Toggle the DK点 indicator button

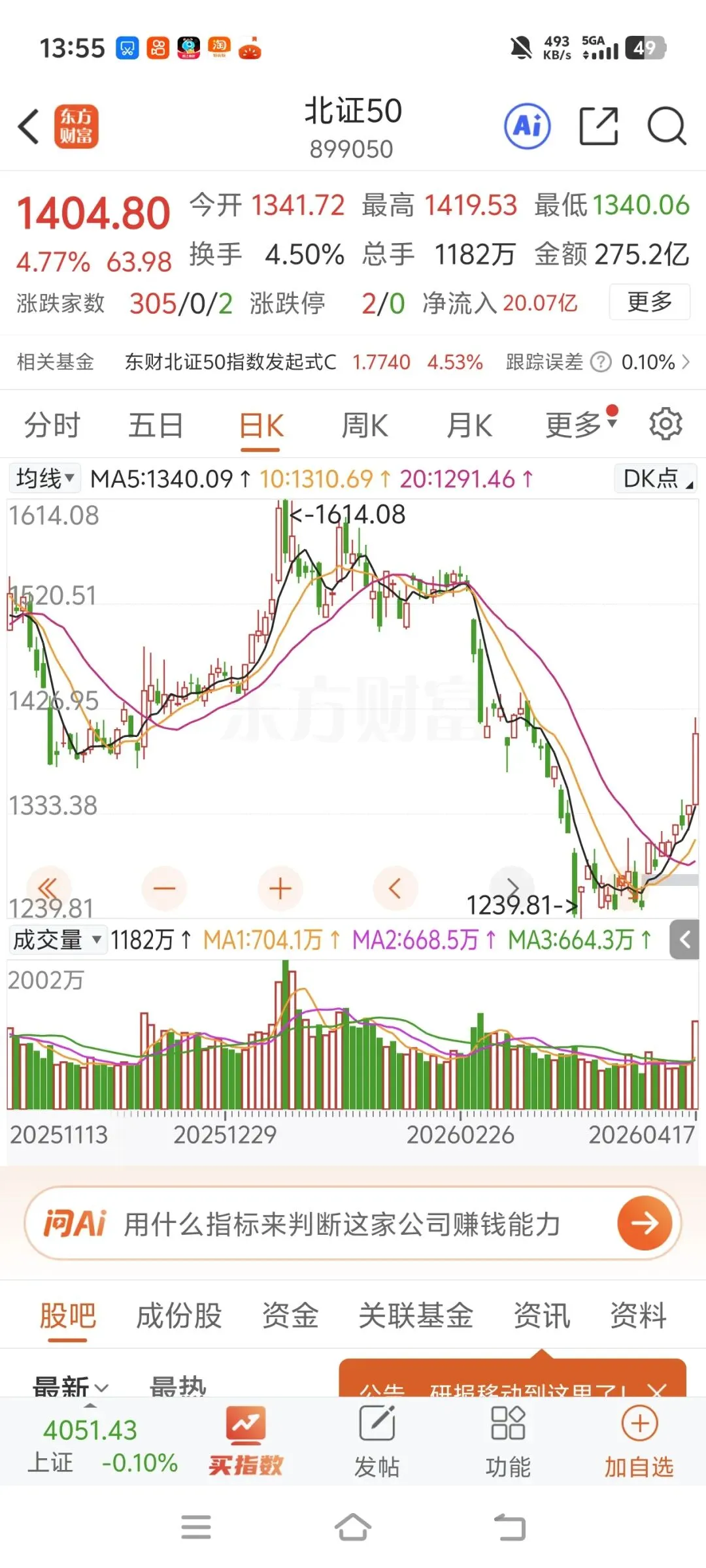[656, 478]
